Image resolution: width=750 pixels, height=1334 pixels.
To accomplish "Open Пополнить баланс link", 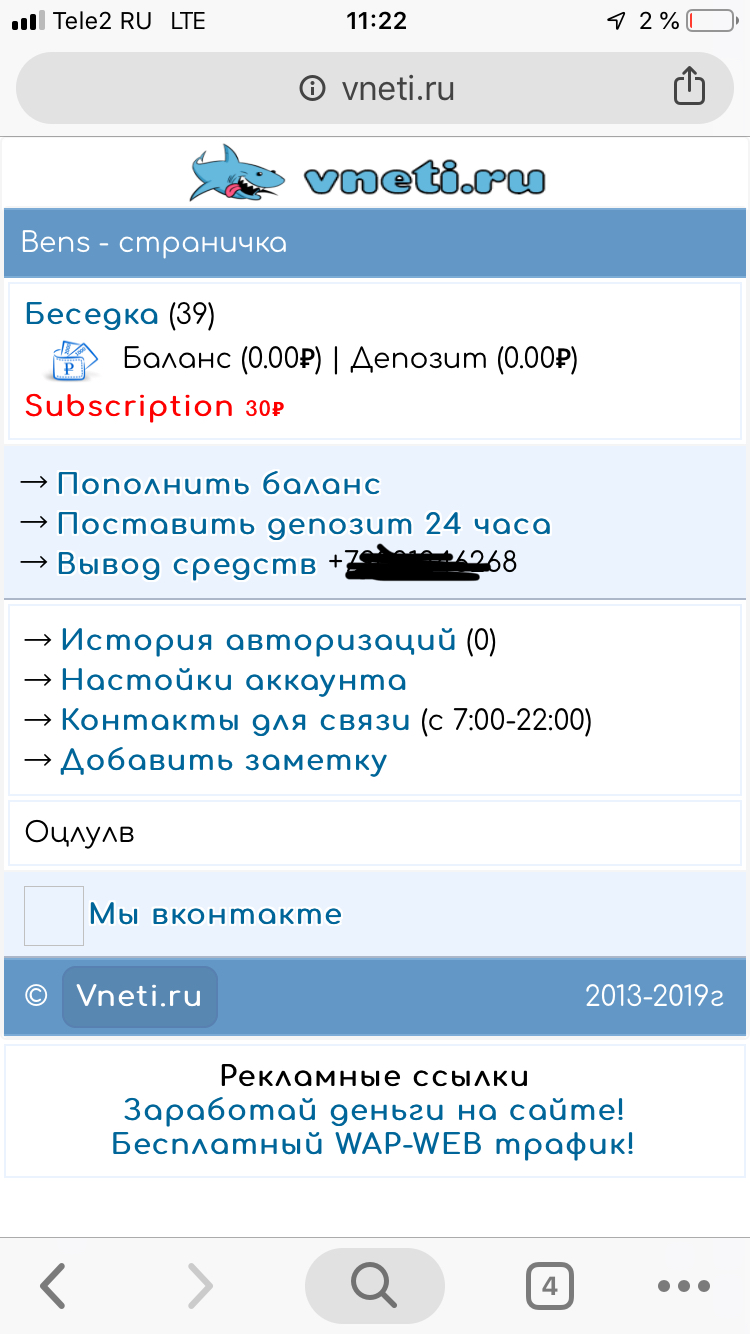I will pyautogui.click(x=219, y=484).
